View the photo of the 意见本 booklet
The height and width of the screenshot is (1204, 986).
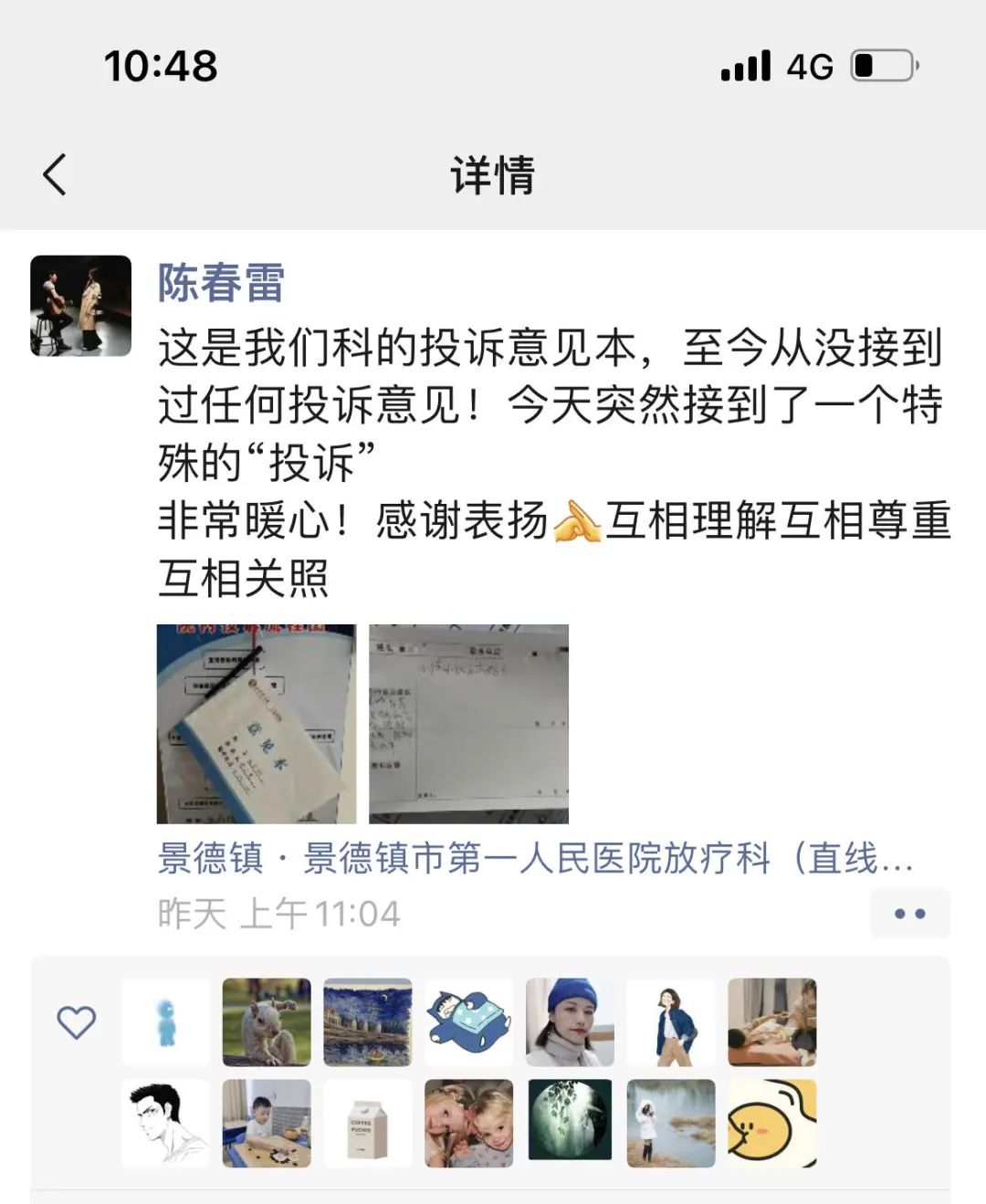[x=257, y=724]
